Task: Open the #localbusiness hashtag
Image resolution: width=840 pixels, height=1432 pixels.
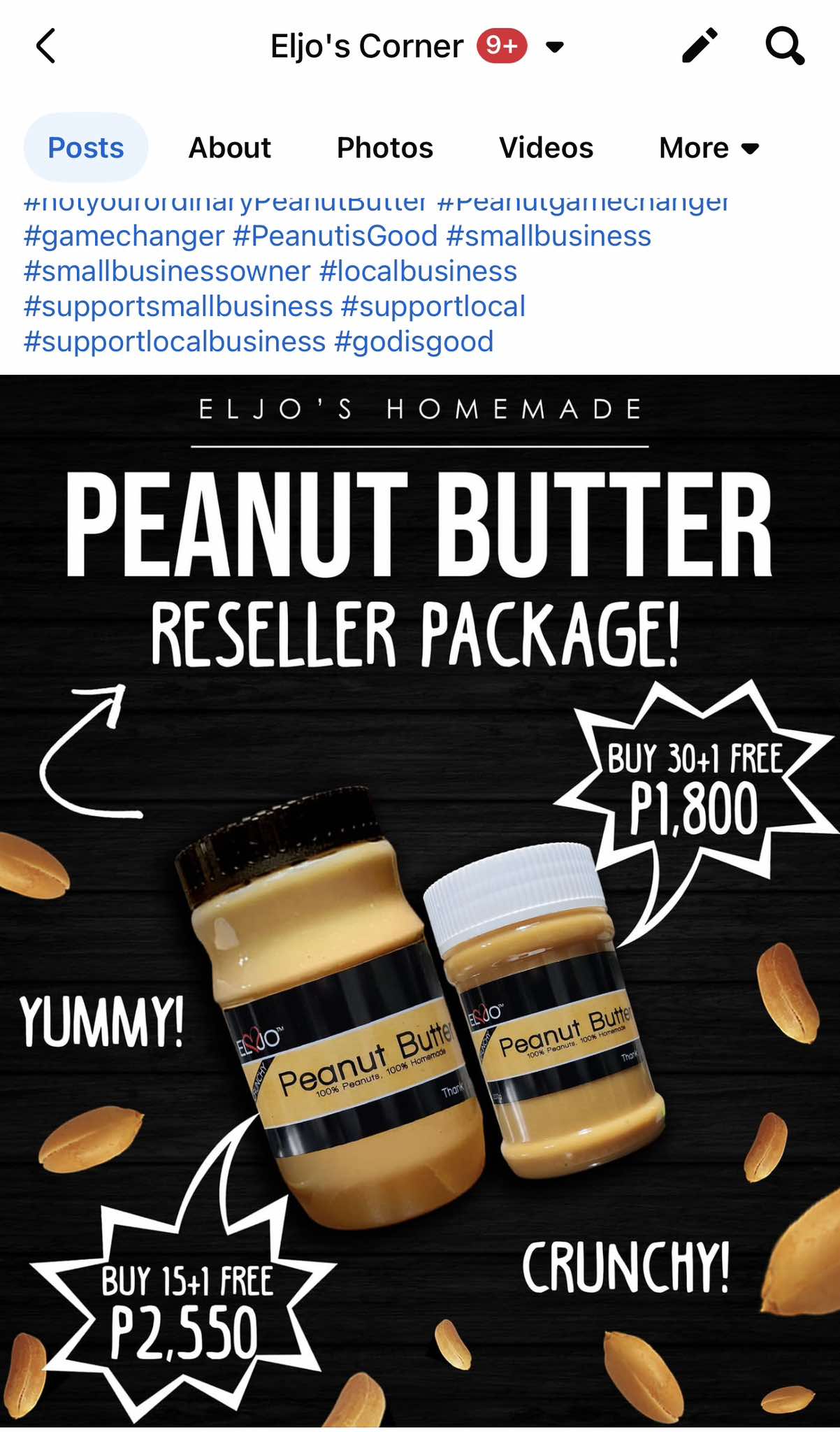Action: [418, 271]
